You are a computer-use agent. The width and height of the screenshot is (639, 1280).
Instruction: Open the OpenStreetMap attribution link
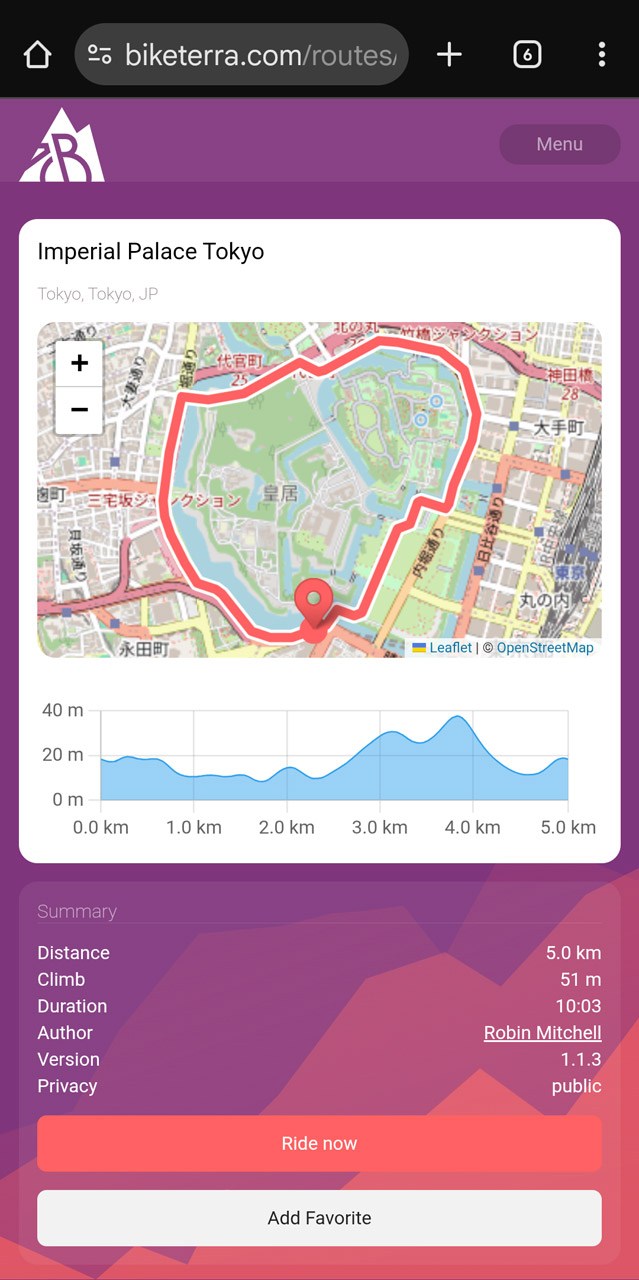click(545, 647)
